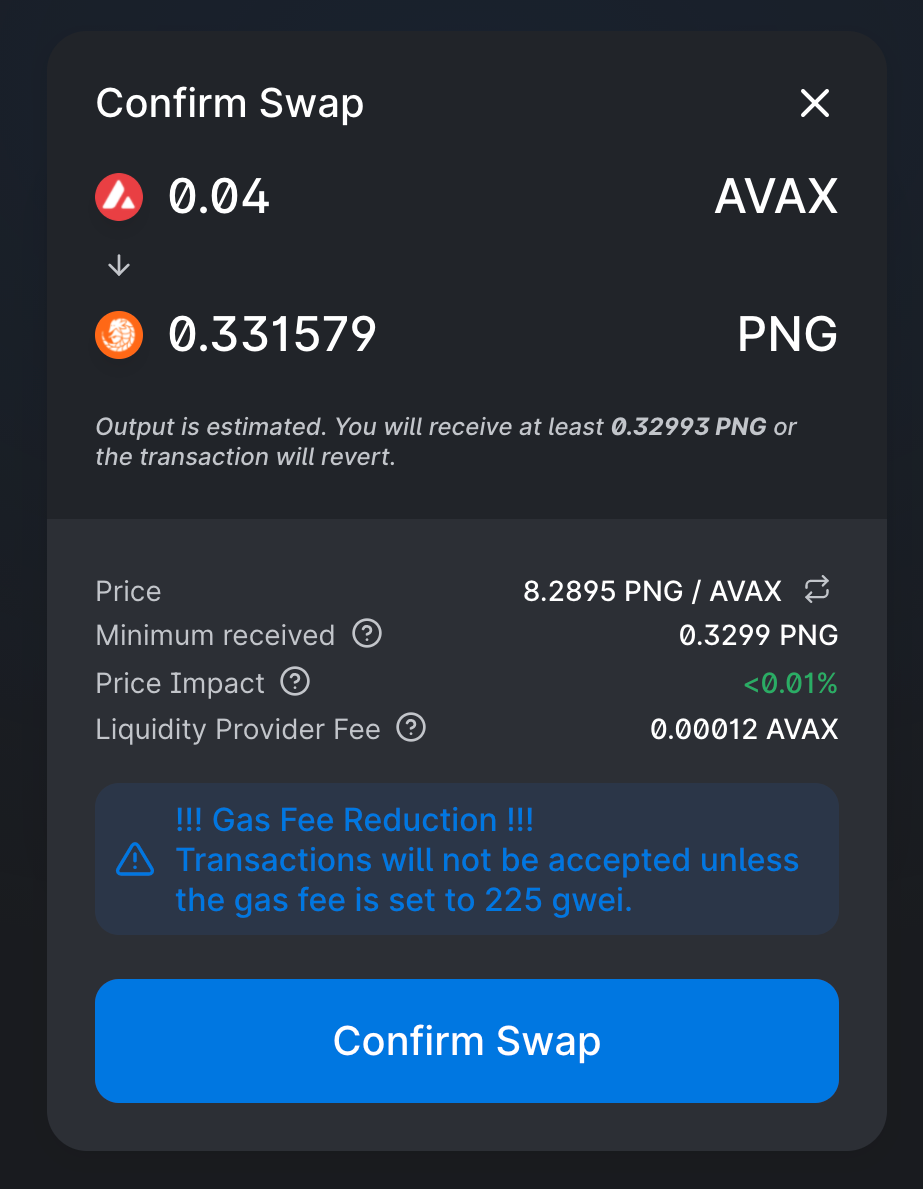This screenshot has width=923, height=1189.
Task: Close the Confirm Swap dialog
Action: 815,103
